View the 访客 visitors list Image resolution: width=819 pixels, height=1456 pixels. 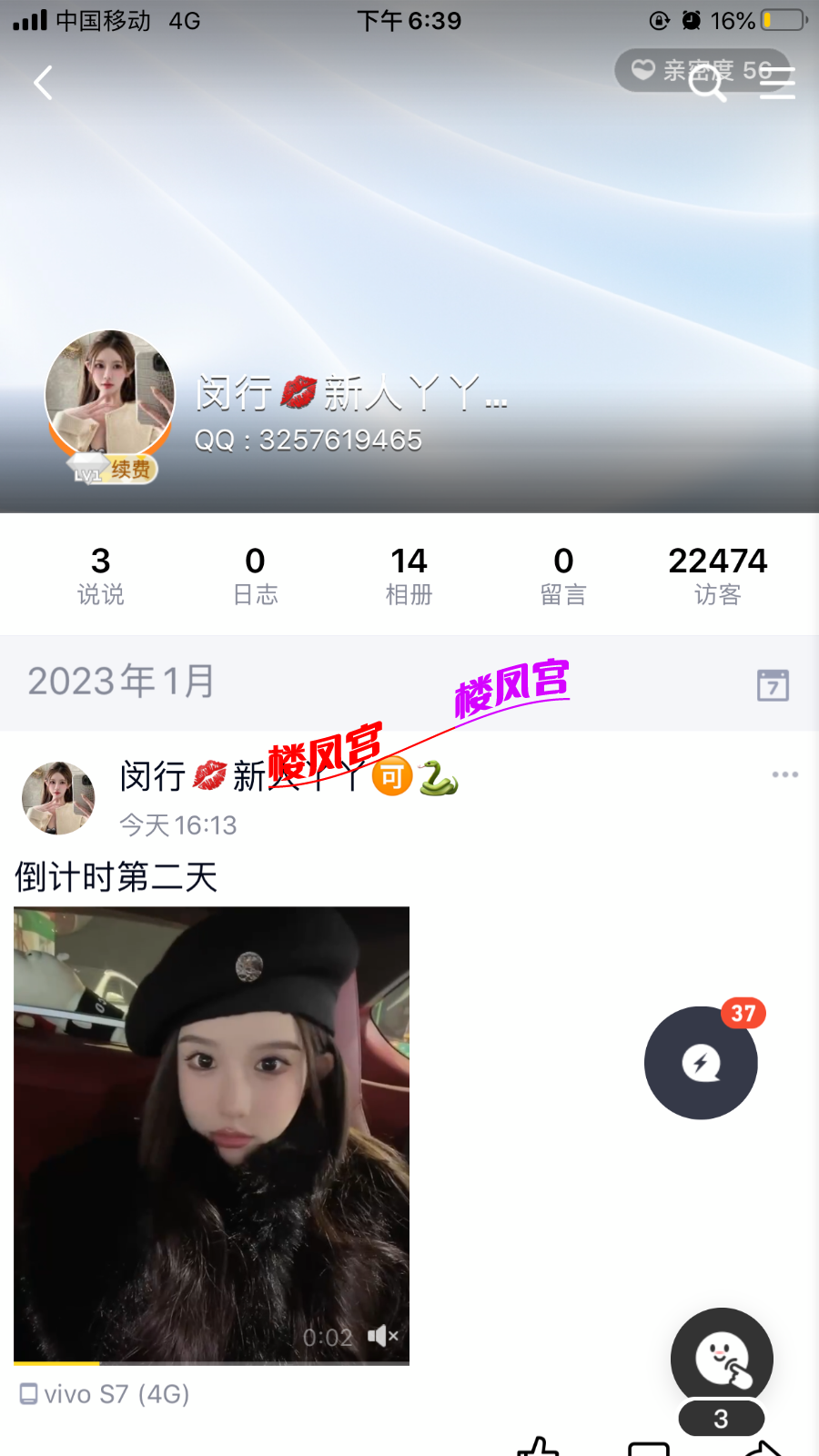coord(717,575)
